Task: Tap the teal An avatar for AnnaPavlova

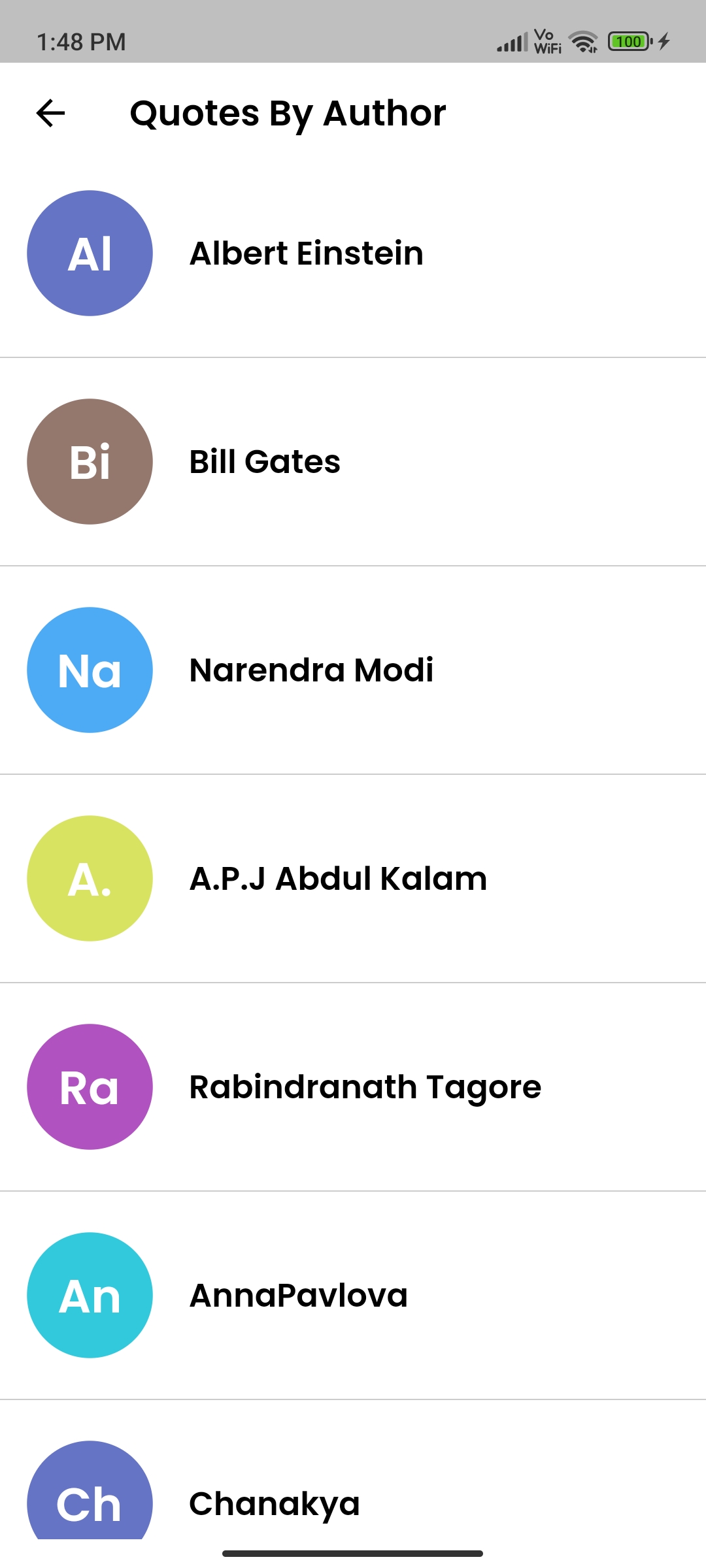Action: coord(89,1295)
